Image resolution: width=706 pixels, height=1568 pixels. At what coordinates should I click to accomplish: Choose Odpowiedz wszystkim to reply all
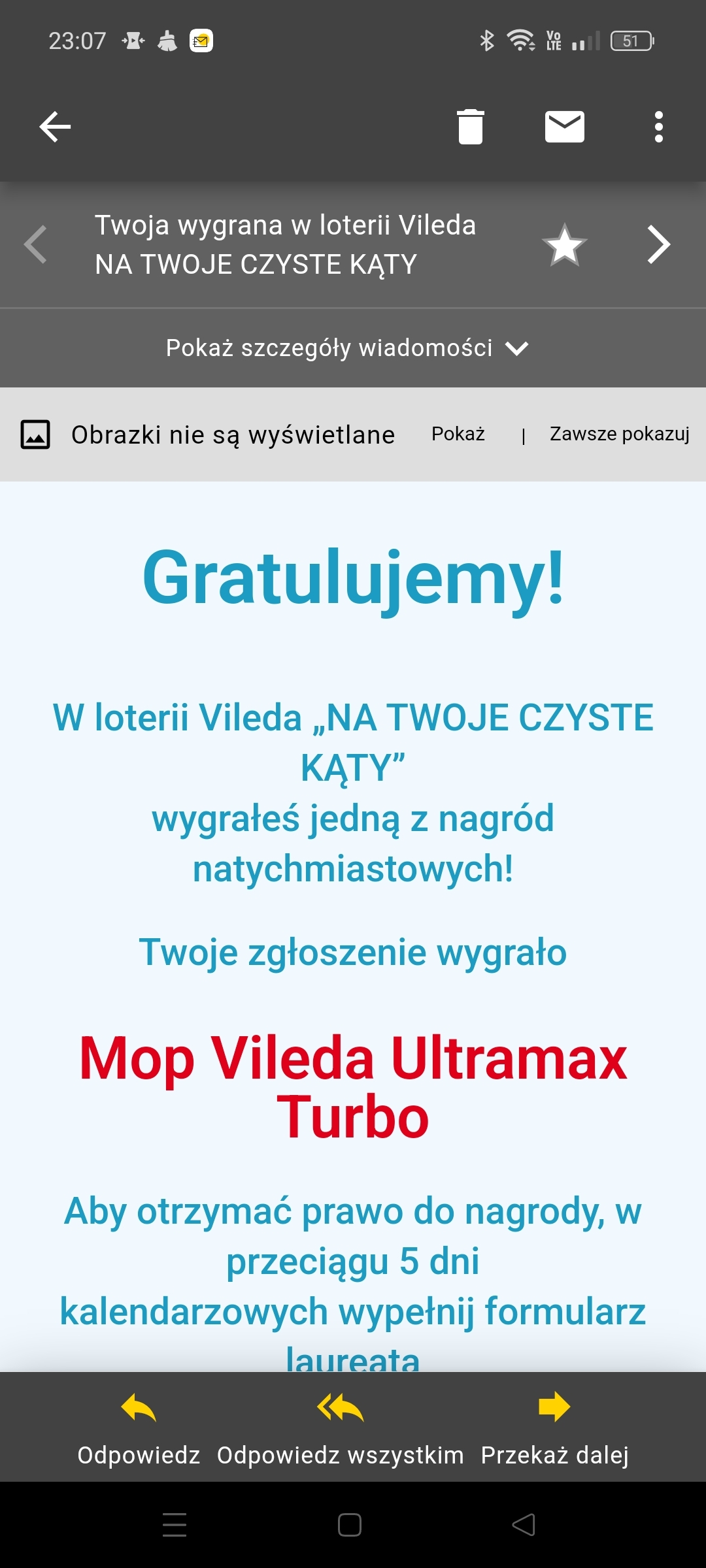340,1428
